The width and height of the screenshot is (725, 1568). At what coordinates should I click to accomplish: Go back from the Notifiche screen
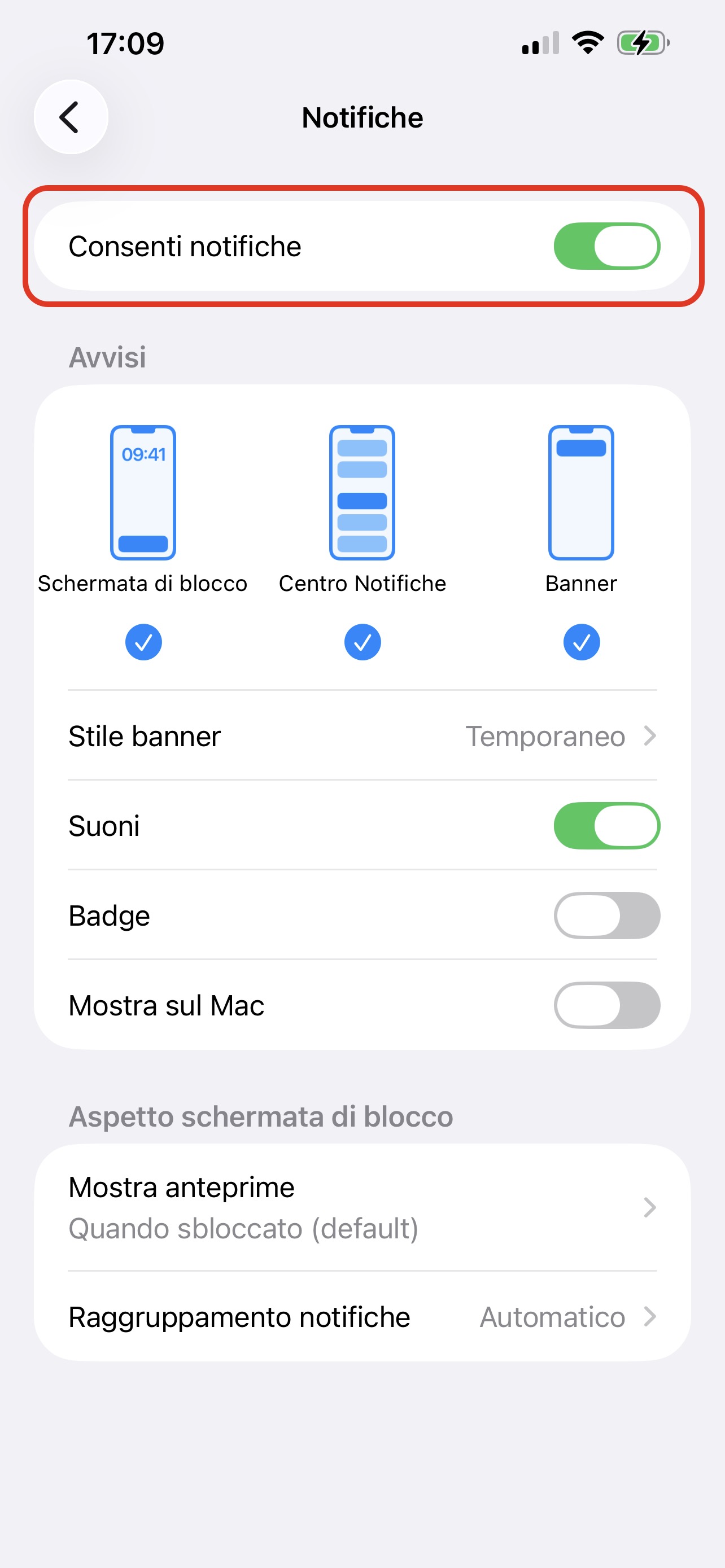click(71, 117)
